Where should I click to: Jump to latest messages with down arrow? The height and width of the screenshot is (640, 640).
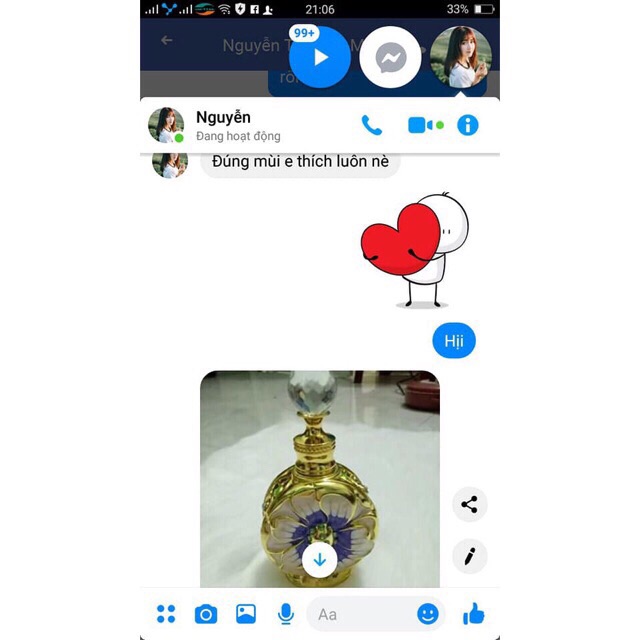coord(320,560)
